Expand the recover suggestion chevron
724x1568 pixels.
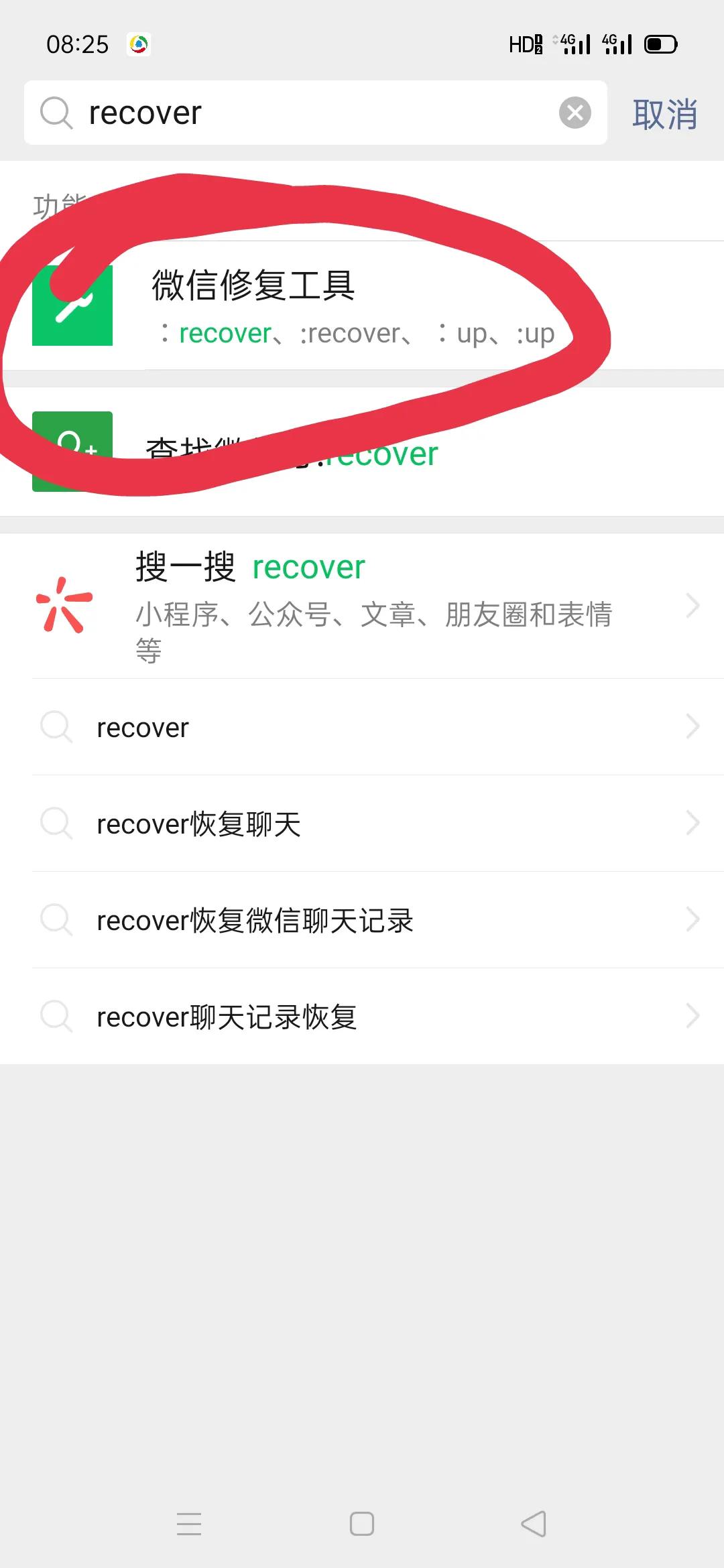tap(694, 728)
